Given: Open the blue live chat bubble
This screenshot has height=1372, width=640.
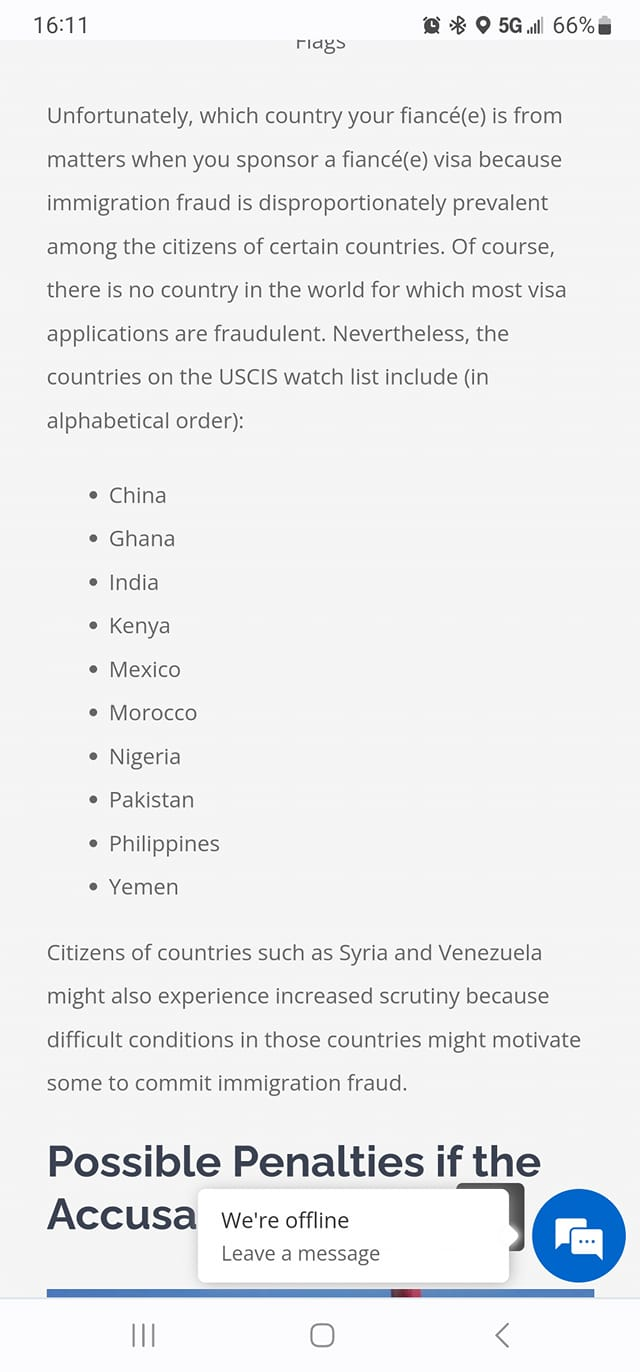Looking at the screenshot, I should coord(579,1235).
